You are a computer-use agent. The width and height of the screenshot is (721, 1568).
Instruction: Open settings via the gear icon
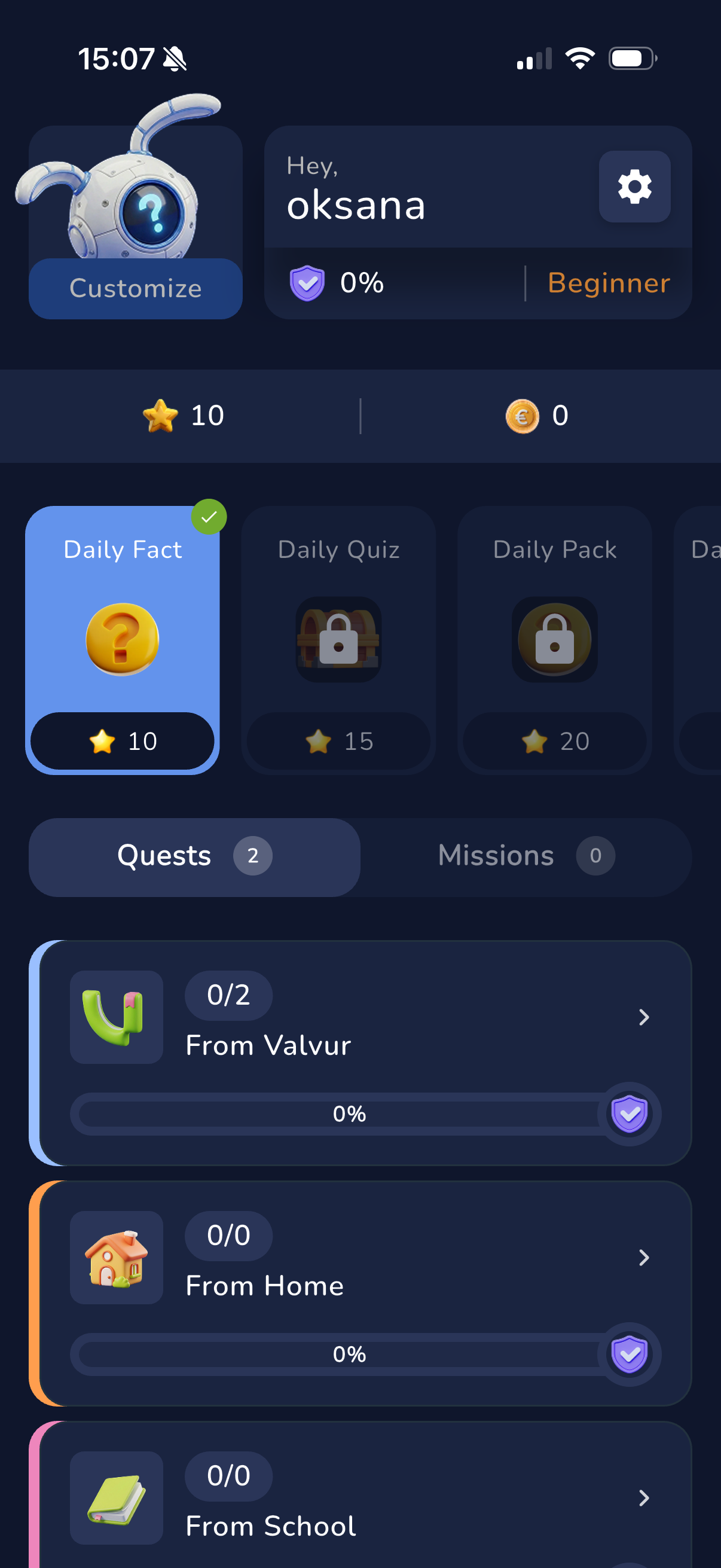pos(634,186)
